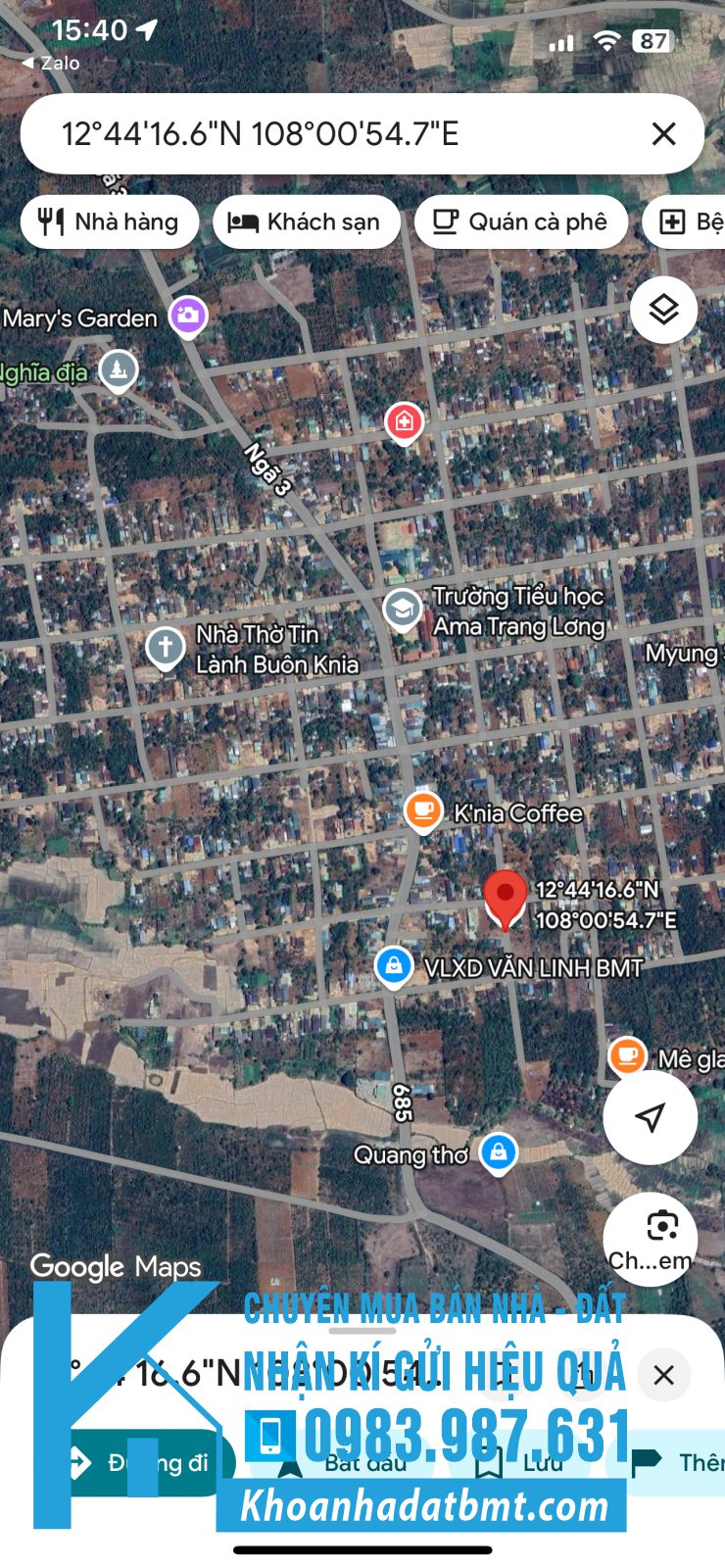725x1568 pixels.
Task: Tap the coordinates search field
Action: click(333, 134)
